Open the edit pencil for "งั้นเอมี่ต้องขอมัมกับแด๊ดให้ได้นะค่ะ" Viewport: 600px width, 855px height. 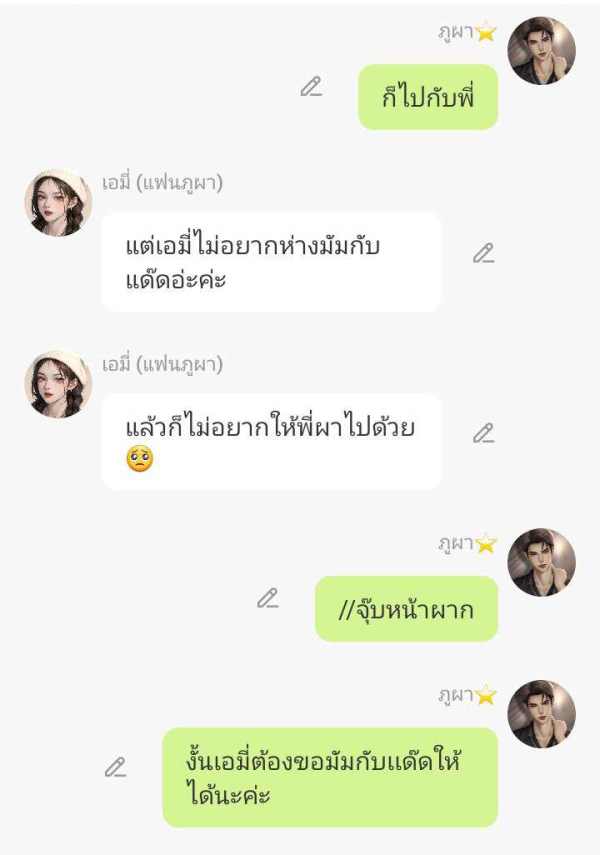pos(115,768)
